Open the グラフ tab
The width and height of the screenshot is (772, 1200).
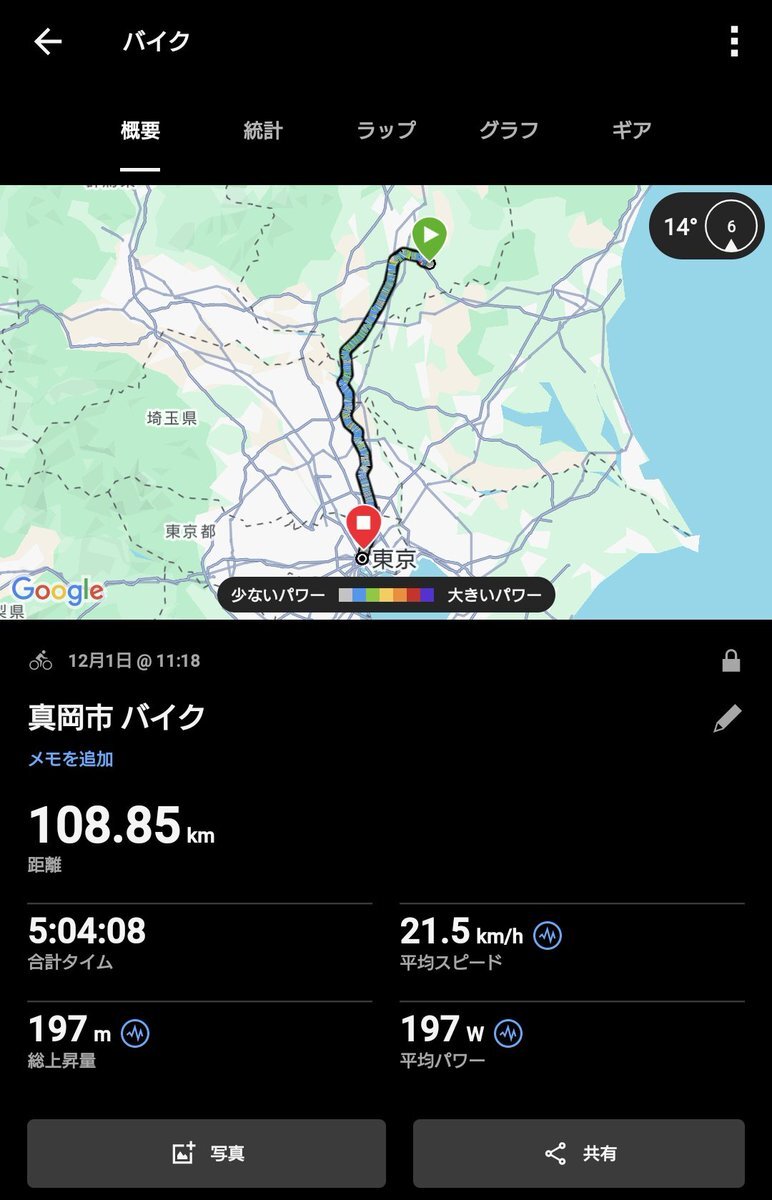click(x=508, y=130)
